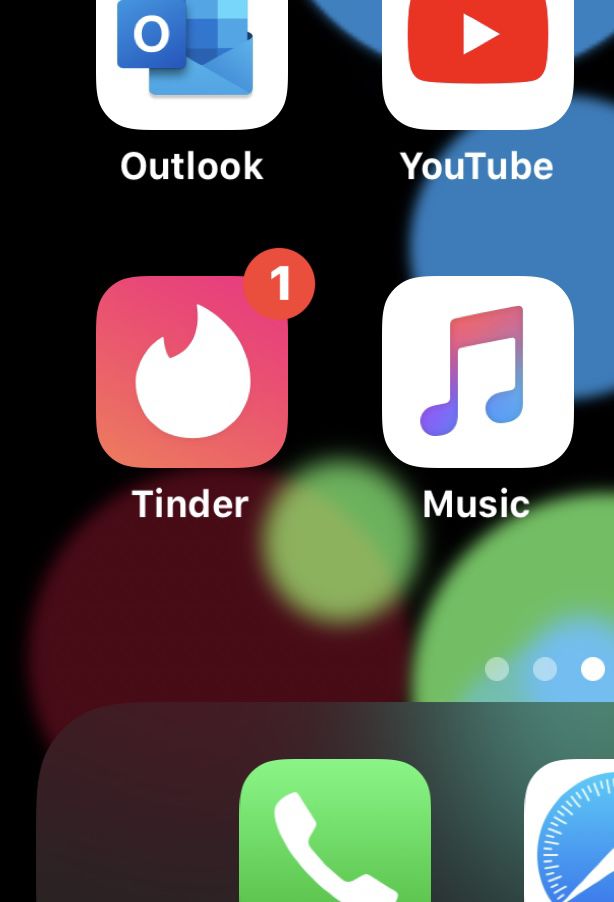Screen dimensions: 614x902
Task: Tap the home screen page indicator dots
Action: (x=545, y=669)
